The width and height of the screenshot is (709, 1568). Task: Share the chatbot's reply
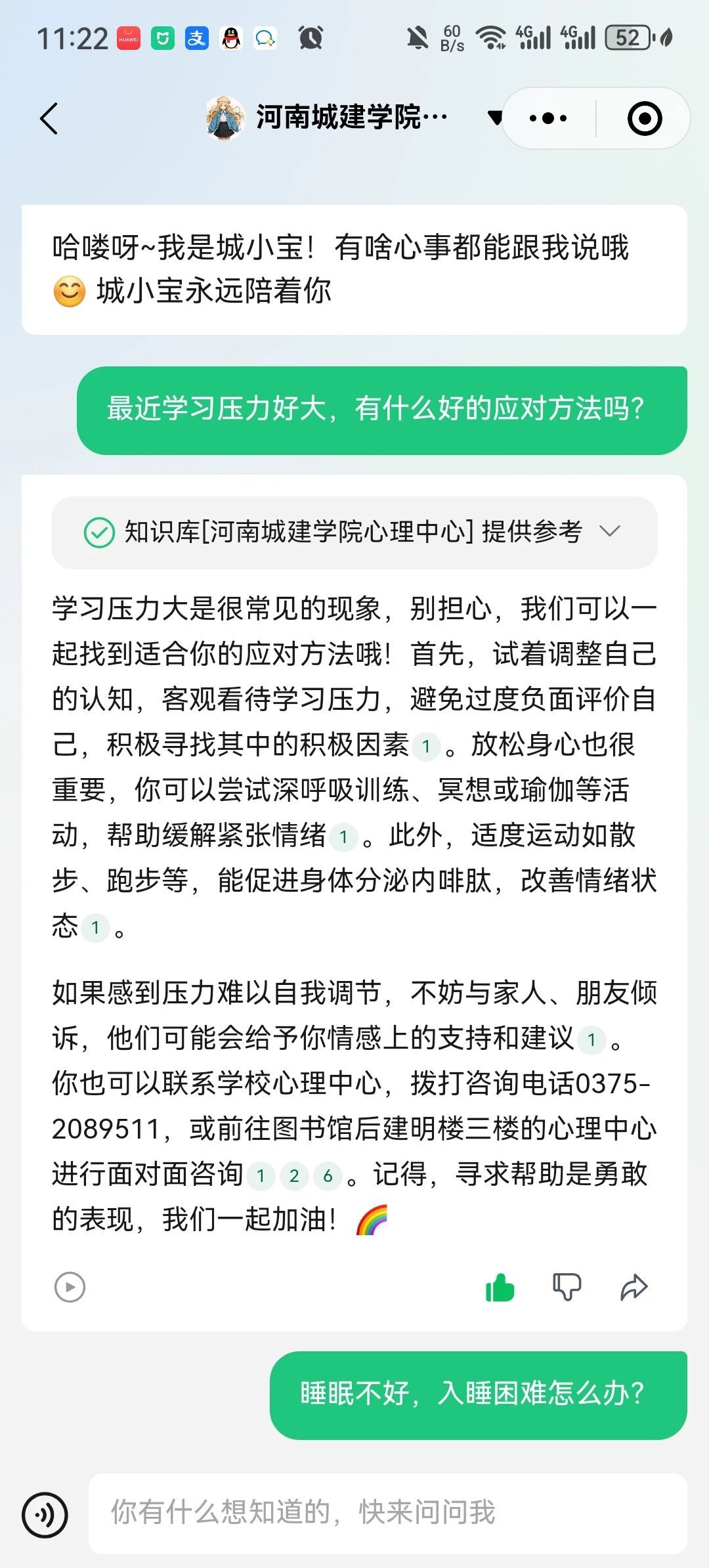(634, 1287)
